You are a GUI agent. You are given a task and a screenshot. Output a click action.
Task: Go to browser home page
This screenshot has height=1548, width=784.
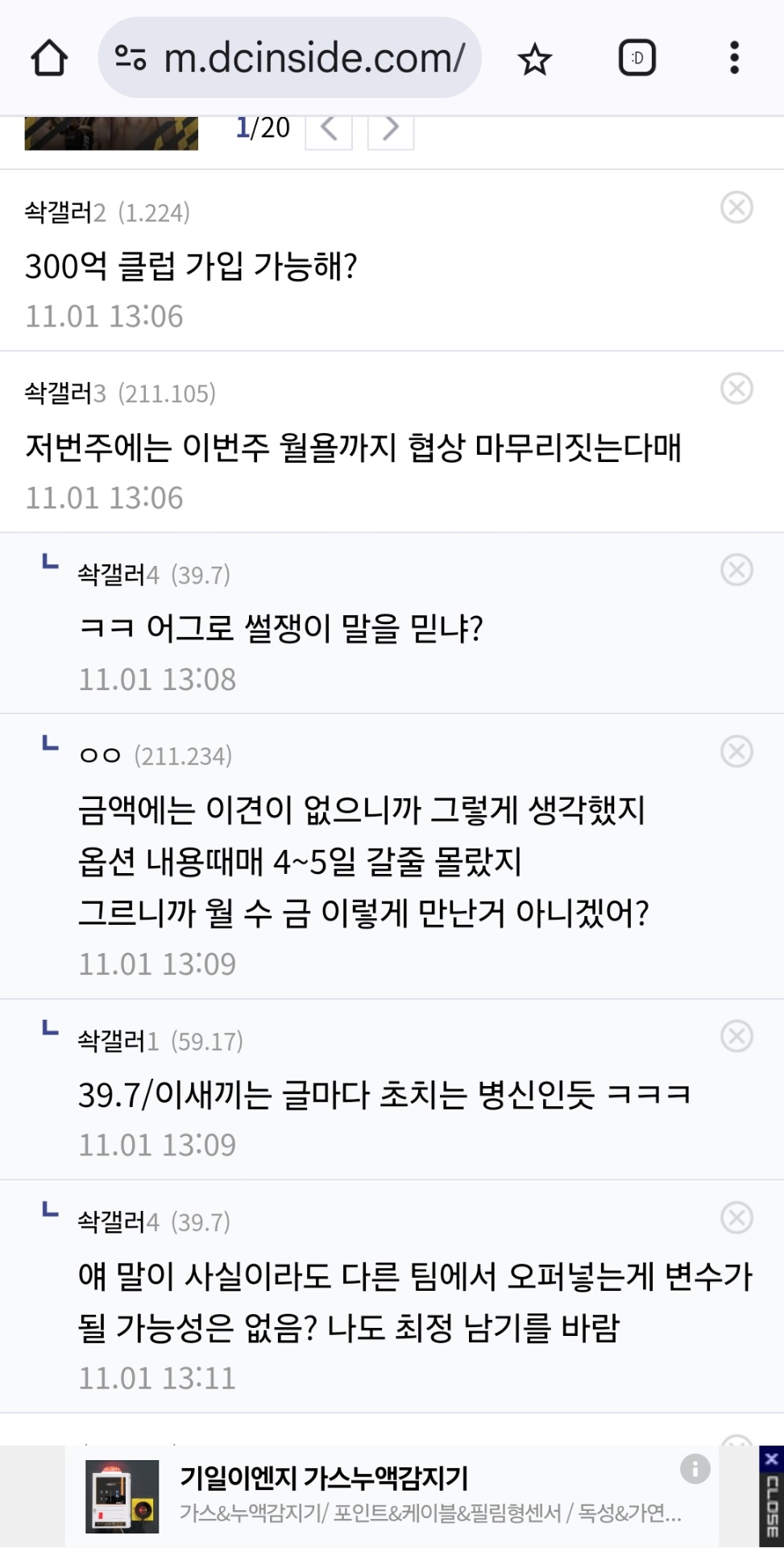[x=49, y=58]
